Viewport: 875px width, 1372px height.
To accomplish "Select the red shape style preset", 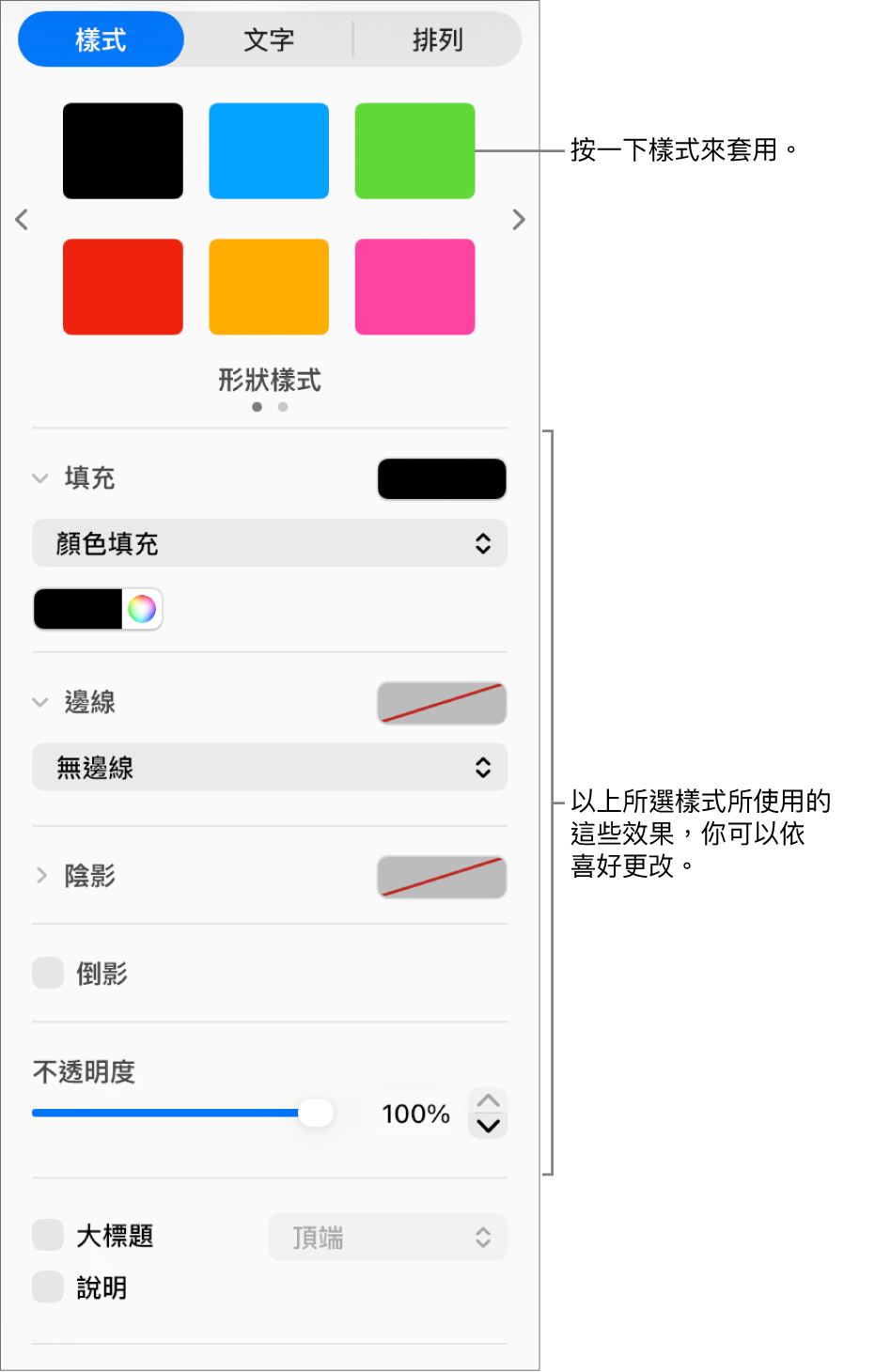I will coord(122,287).
